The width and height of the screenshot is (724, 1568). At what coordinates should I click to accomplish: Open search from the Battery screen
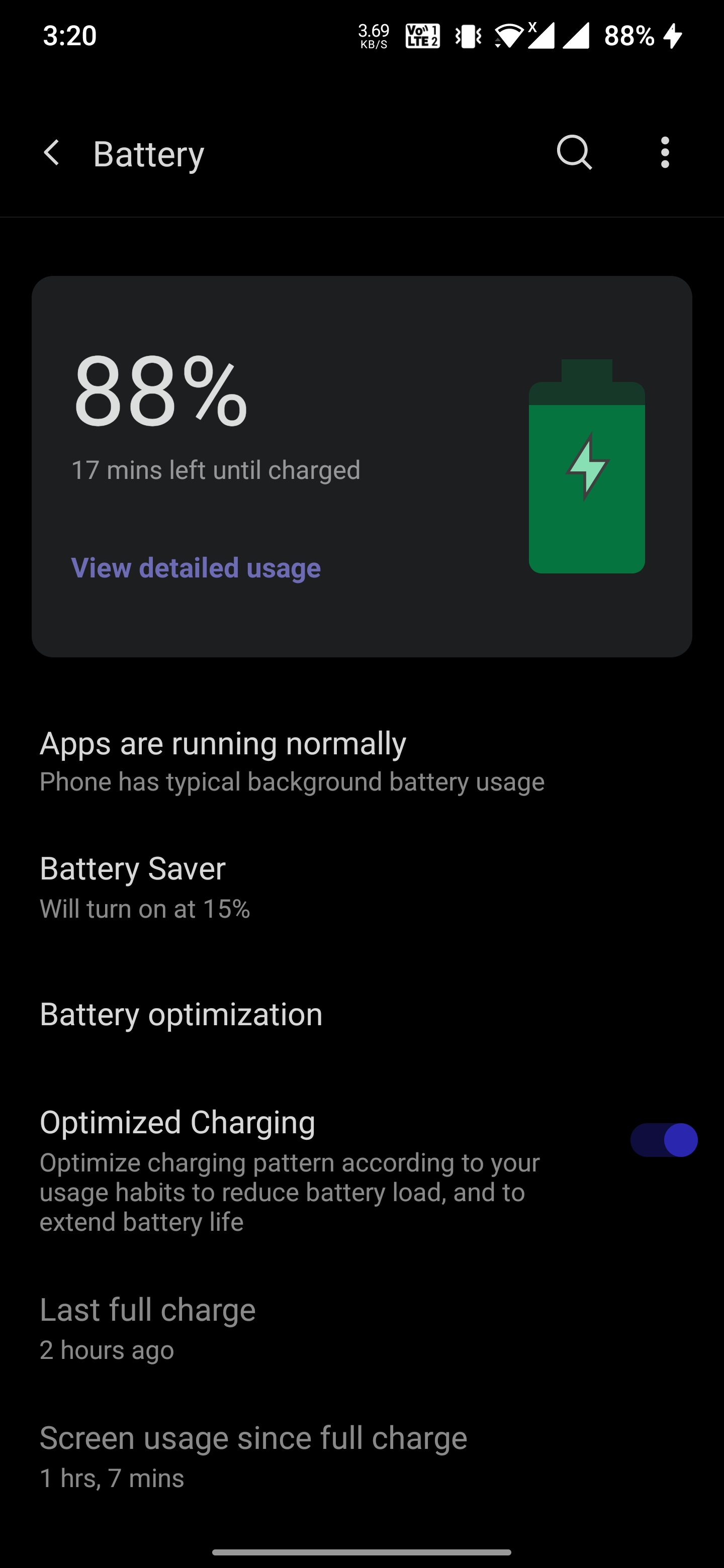click(x=573, y=153)
